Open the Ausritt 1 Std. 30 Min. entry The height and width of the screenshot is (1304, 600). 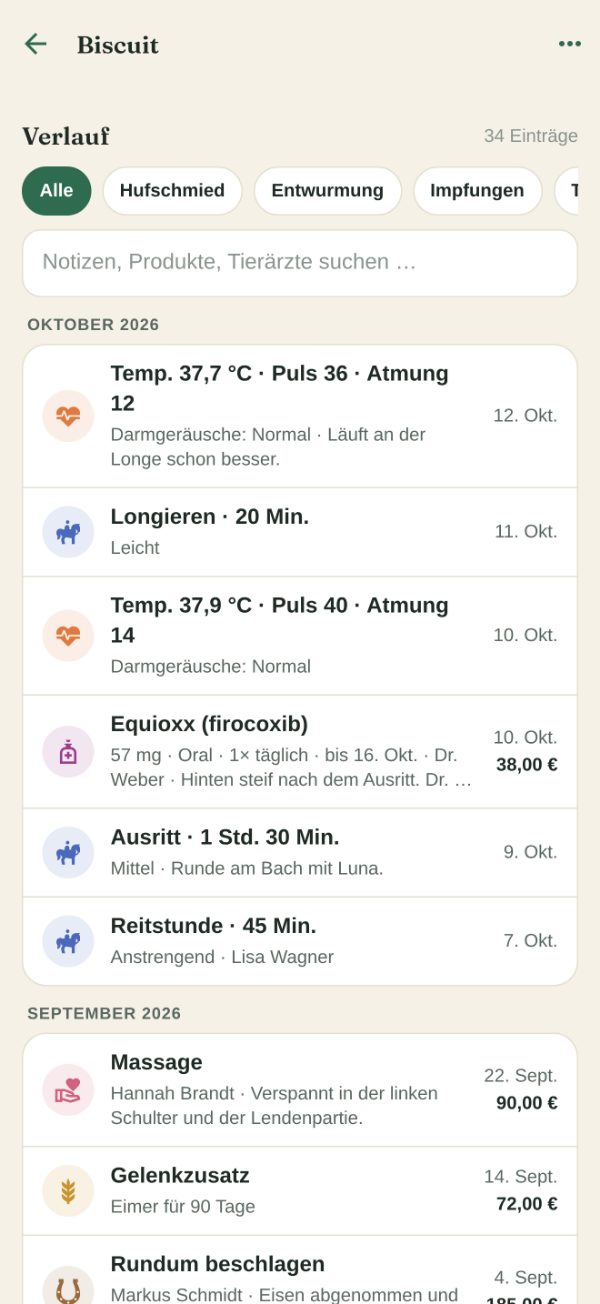click(x=300, y=853)
